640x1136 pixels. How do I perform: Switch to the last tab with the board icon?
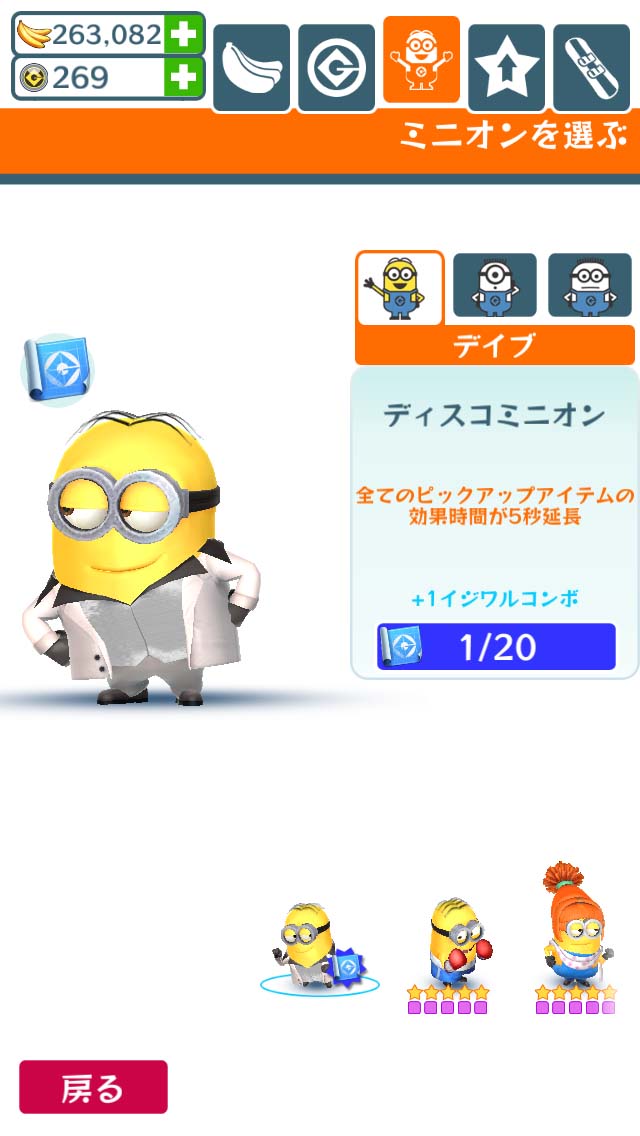point(591,67)
